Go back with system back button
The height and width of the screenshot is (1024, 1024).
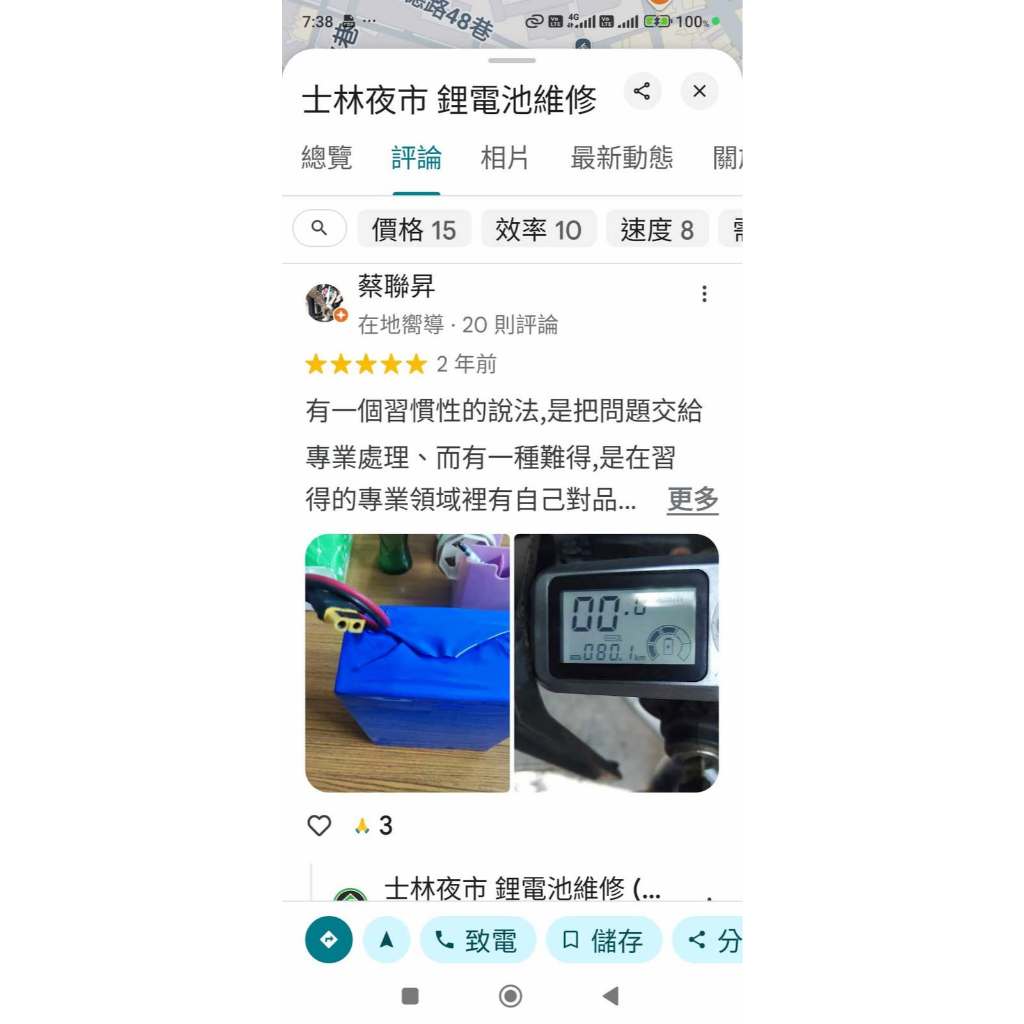pos(611,996)
